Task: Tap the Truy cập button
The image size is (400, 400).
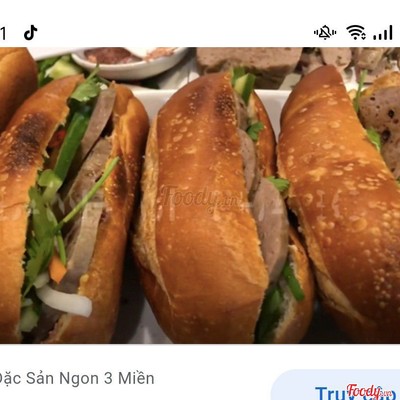Action: pos(337,385)
